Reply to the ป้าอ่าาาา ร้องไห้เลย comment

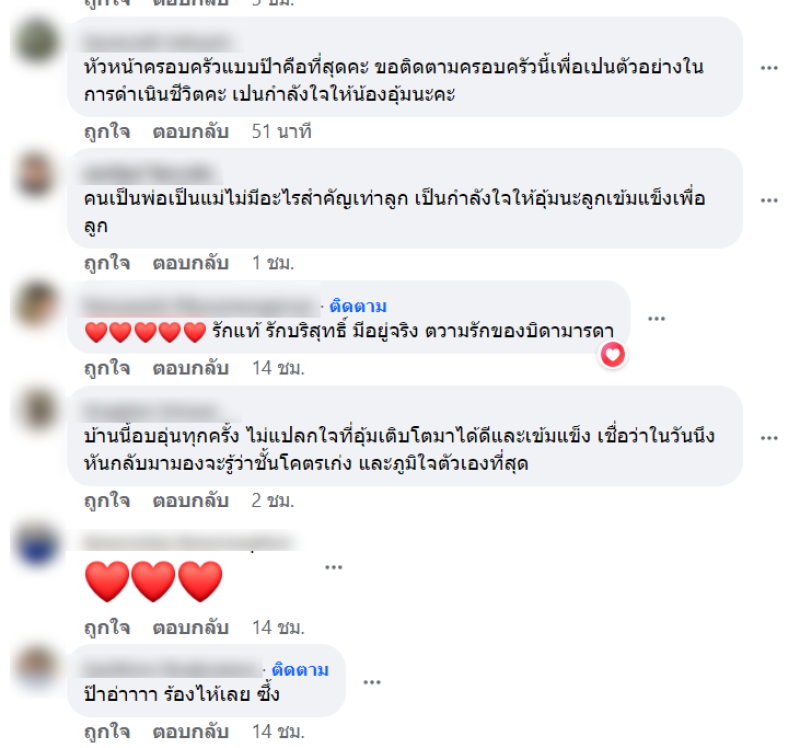[x=190, y=731]
